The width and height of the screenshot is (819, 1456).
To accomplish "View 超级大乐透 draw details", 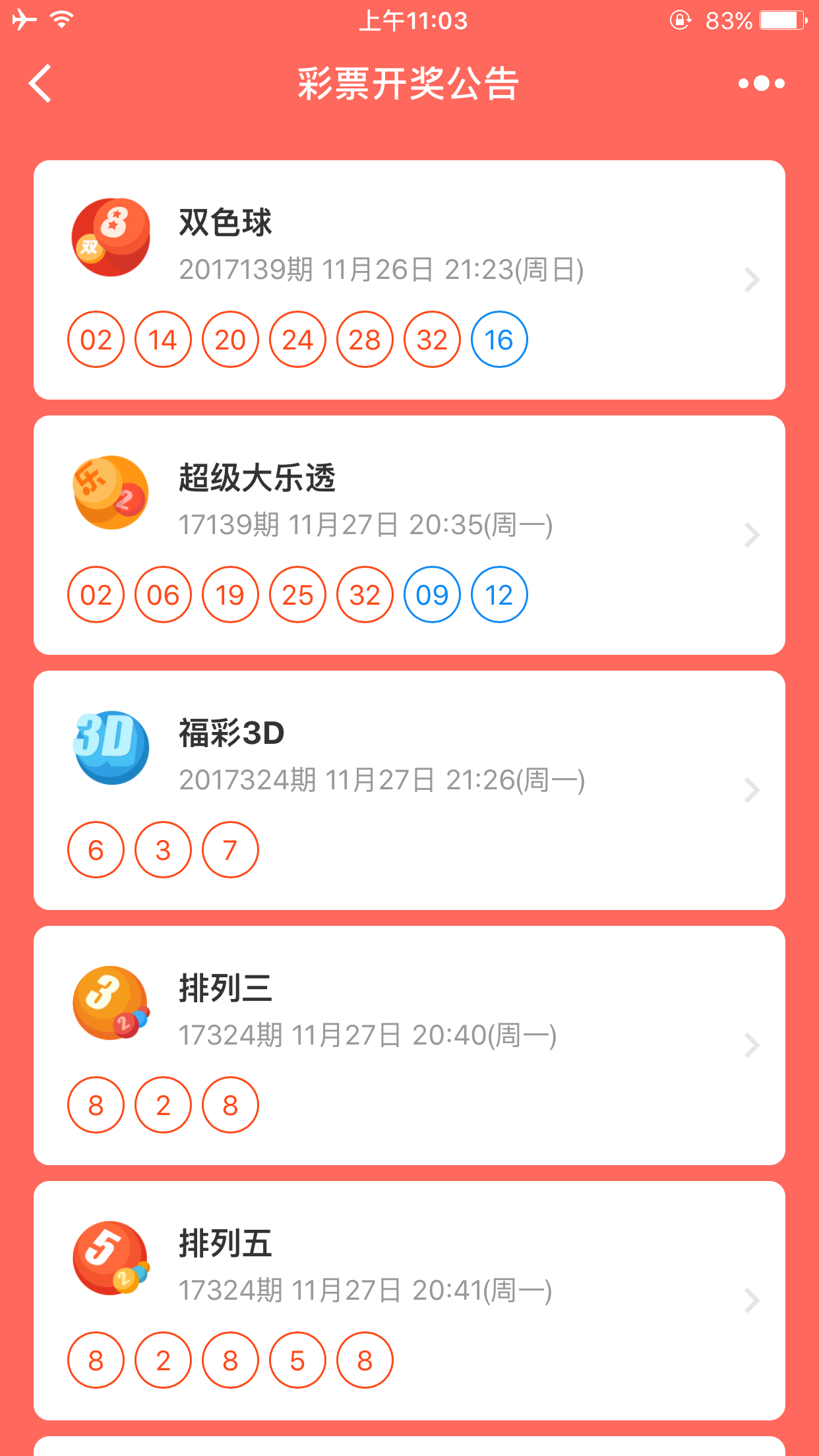I will 409,535.
